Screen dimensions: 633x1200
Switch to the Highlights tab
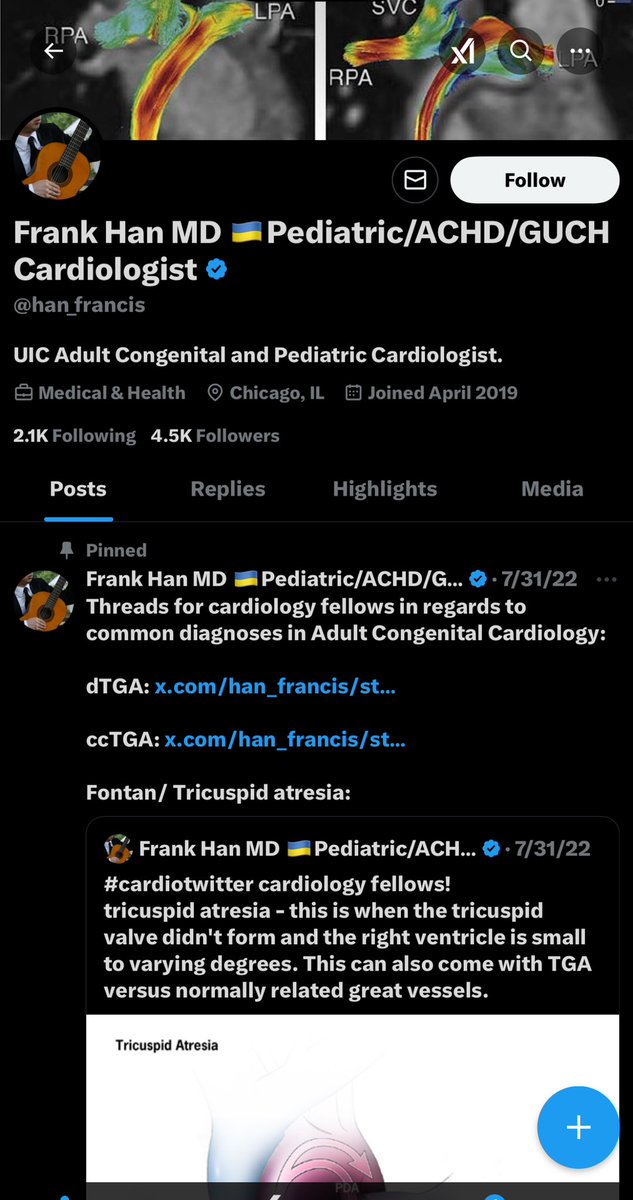pyautogui.click(x=385, y=489)
